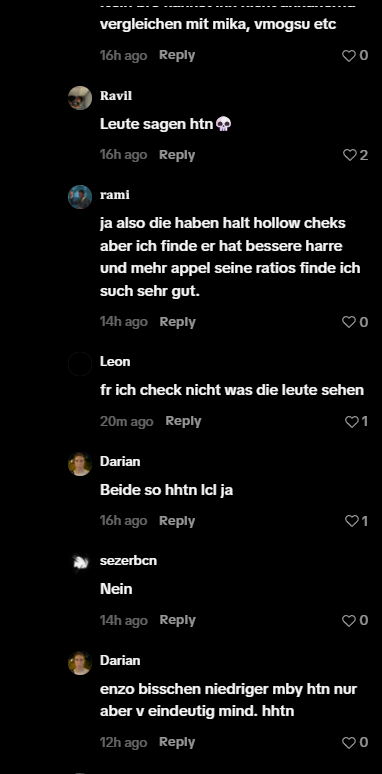This screenshot has height=774, width=382.
Task: Like the comment mentioning mika, vmogsu
Action: point(349,55)
